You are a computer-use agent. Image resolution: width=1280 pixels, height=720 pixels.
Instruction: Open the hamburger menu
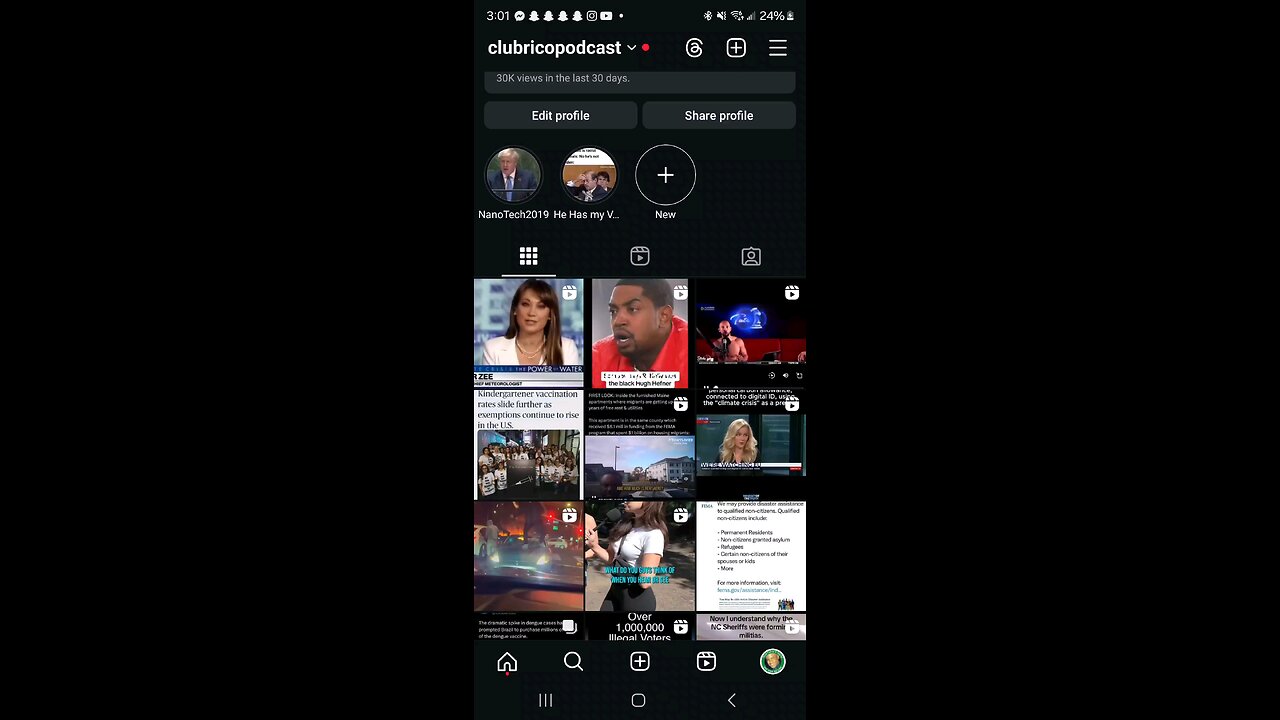click(778, 48)
